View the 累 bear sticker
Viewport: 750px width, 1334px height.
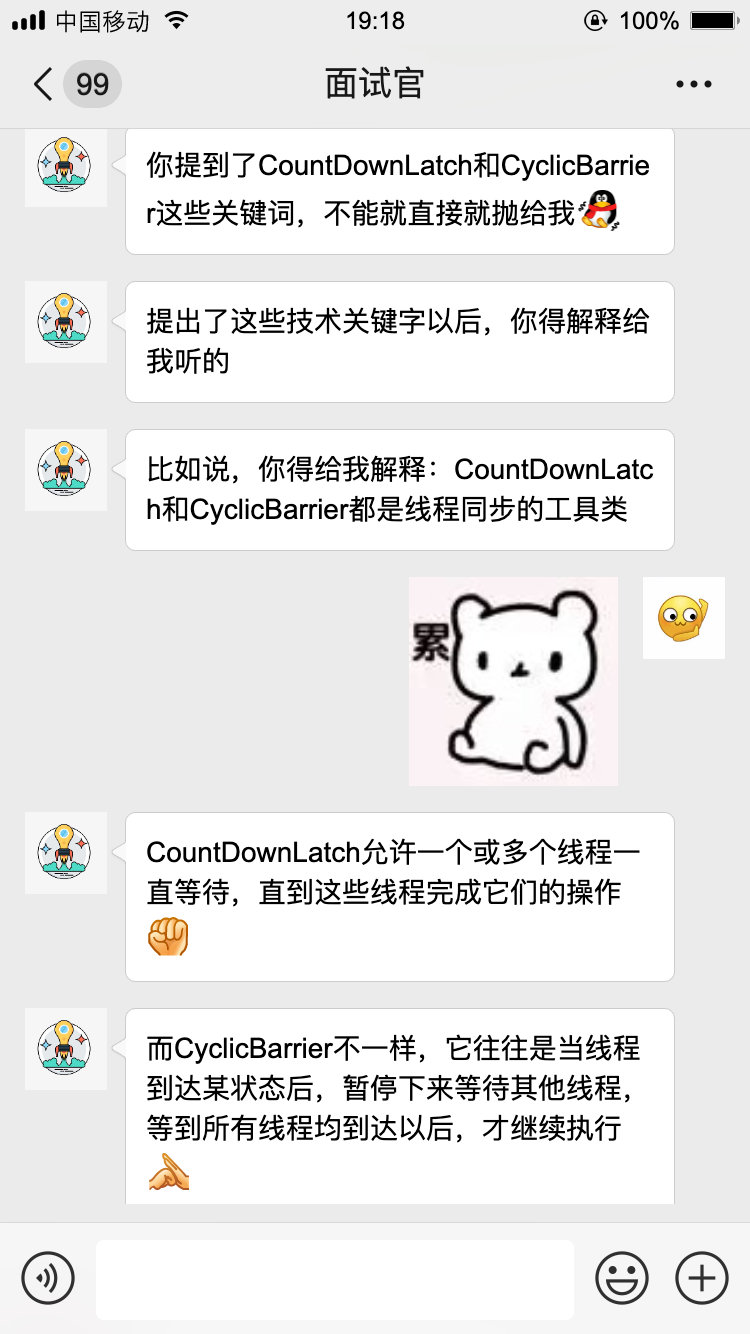513,681
